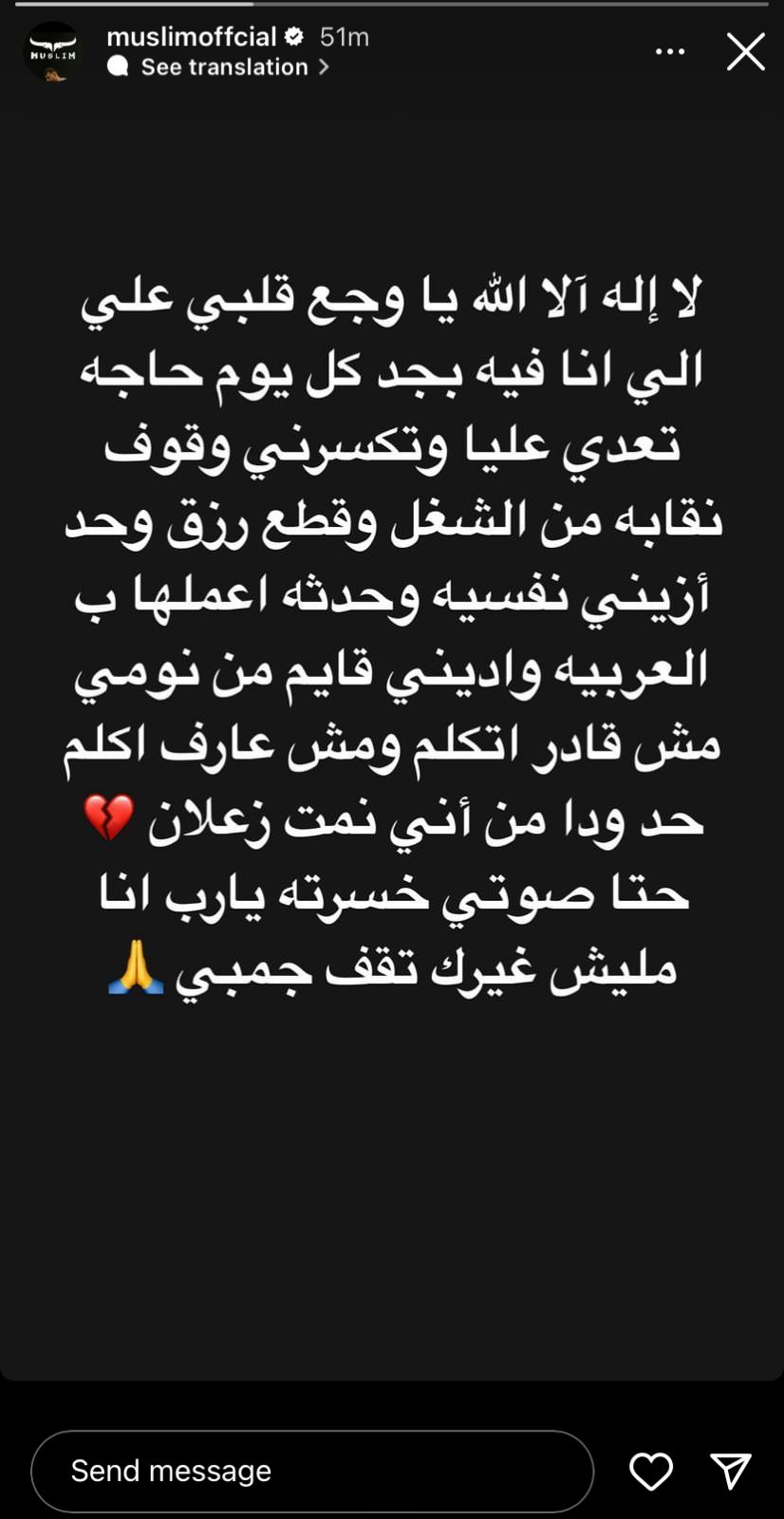Close the story viewer
Viewport: 784px width, 1519px height.
(x=745, y=52)
